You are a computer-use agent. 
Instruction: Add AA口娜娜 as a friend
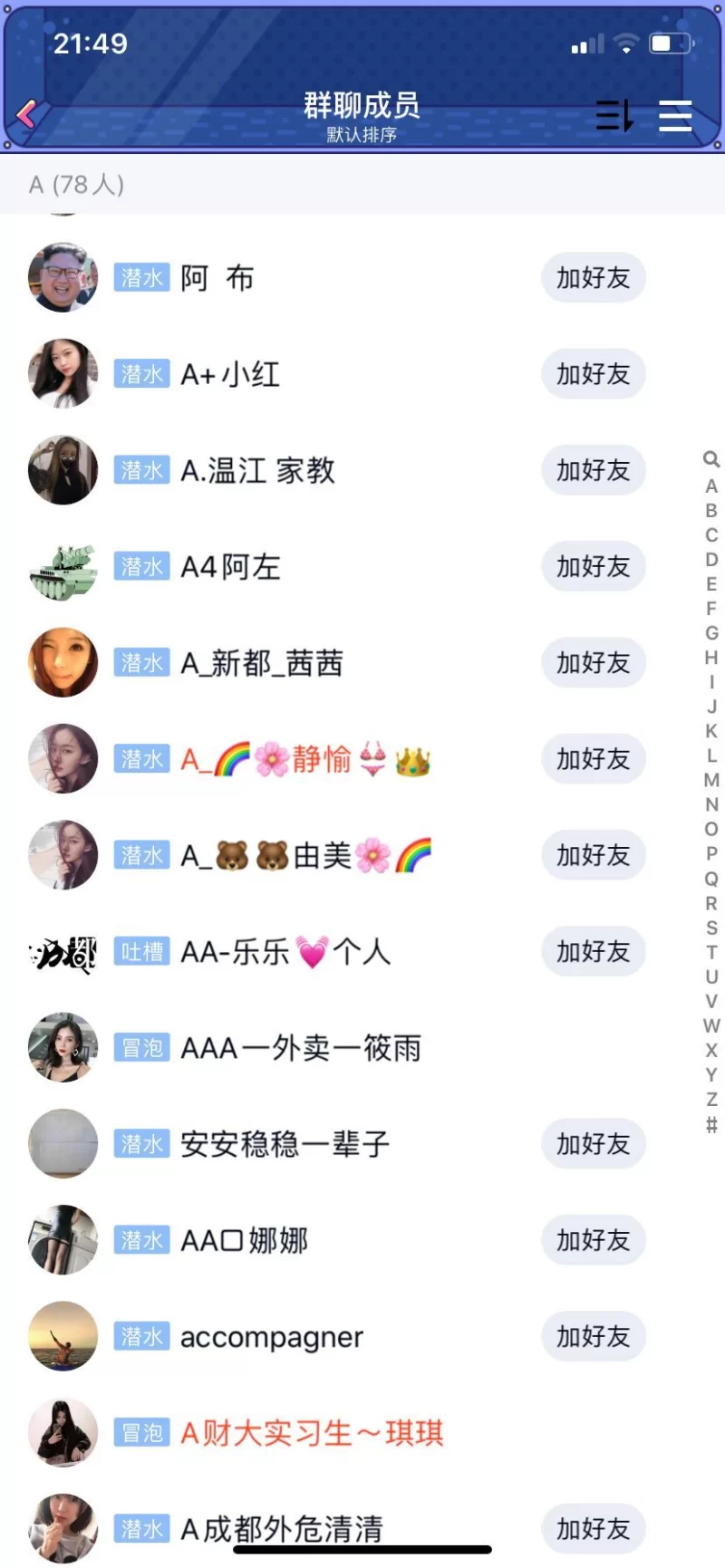coord(593,1240)
